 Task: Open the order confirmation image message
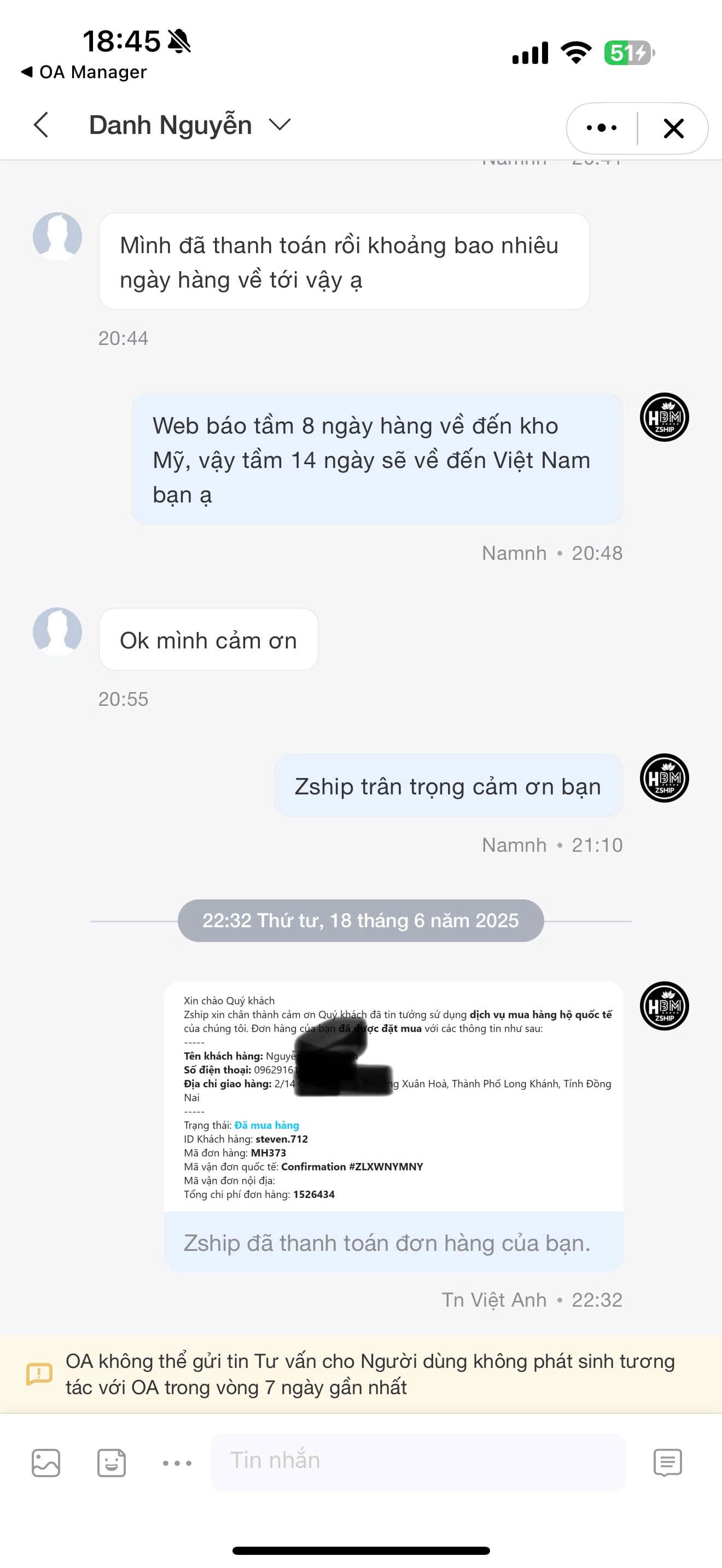[393, 1096]
